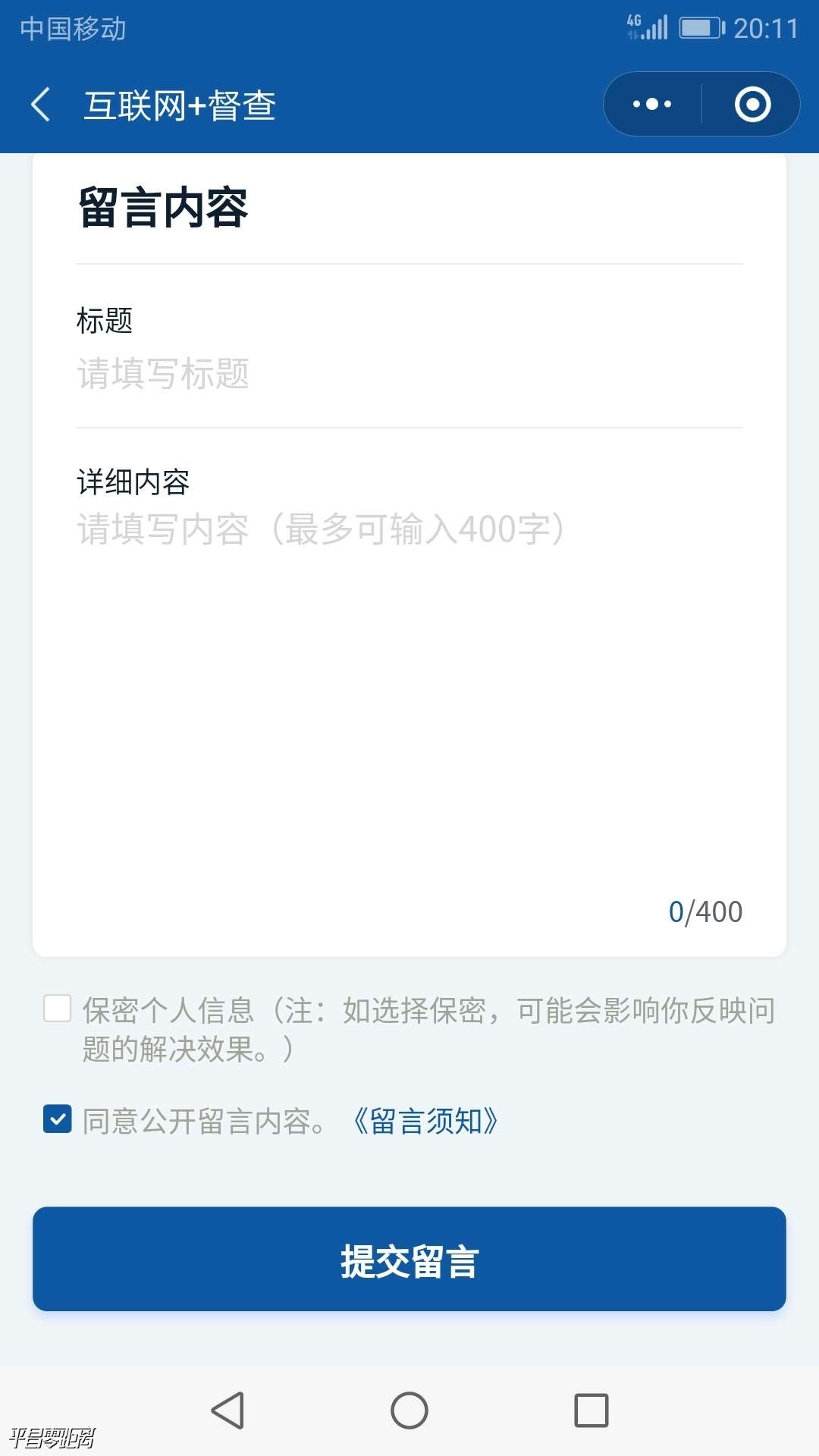Tap the 标题 title input field
This screenshot has height=1456, width=819.
point(409,374)
